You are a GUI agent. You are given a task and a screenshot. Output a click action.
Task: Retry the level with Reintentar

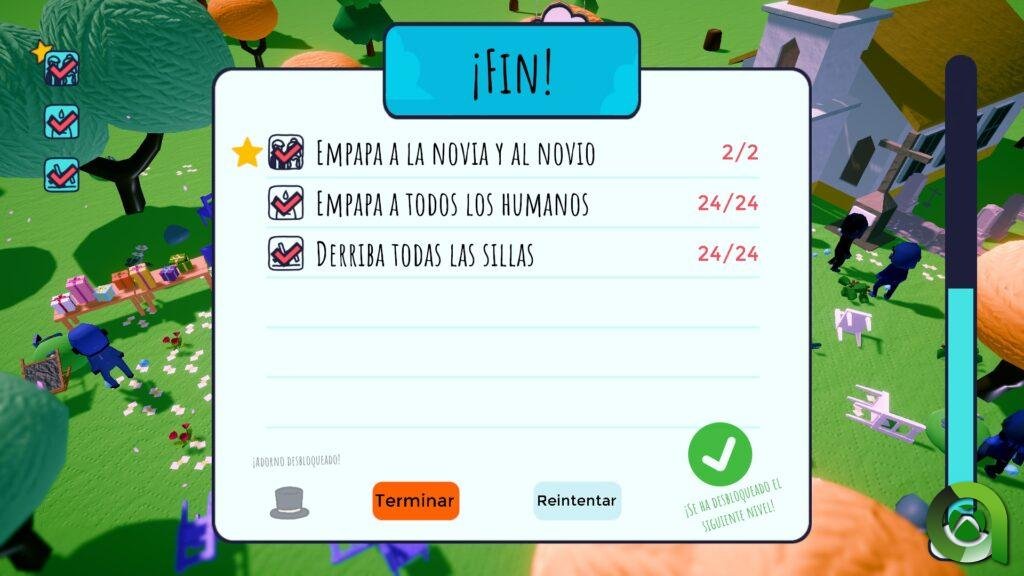pos(577,500)
